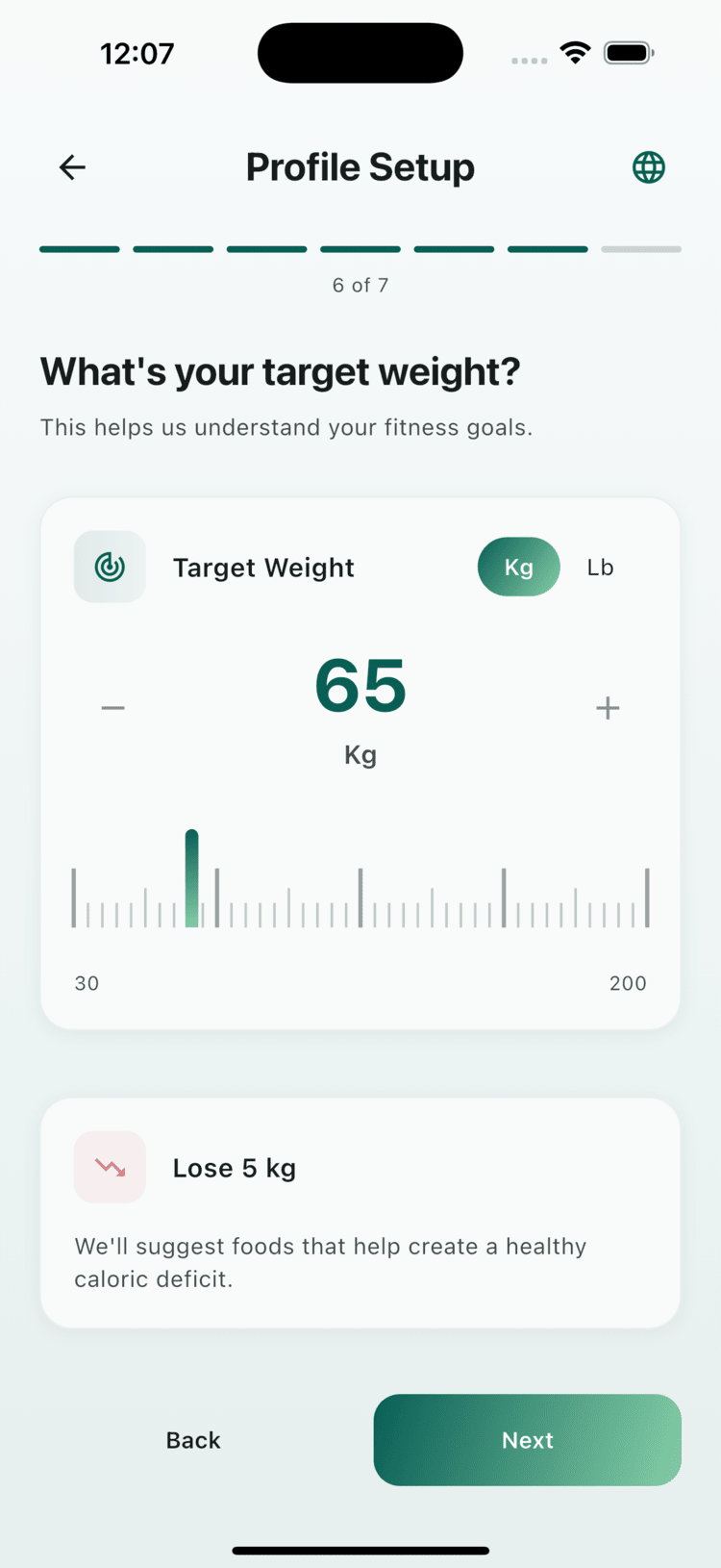721x1568 pixels.
Task: Tap the 12:07 clock in the status bar
Action: [x=137, y=53]
